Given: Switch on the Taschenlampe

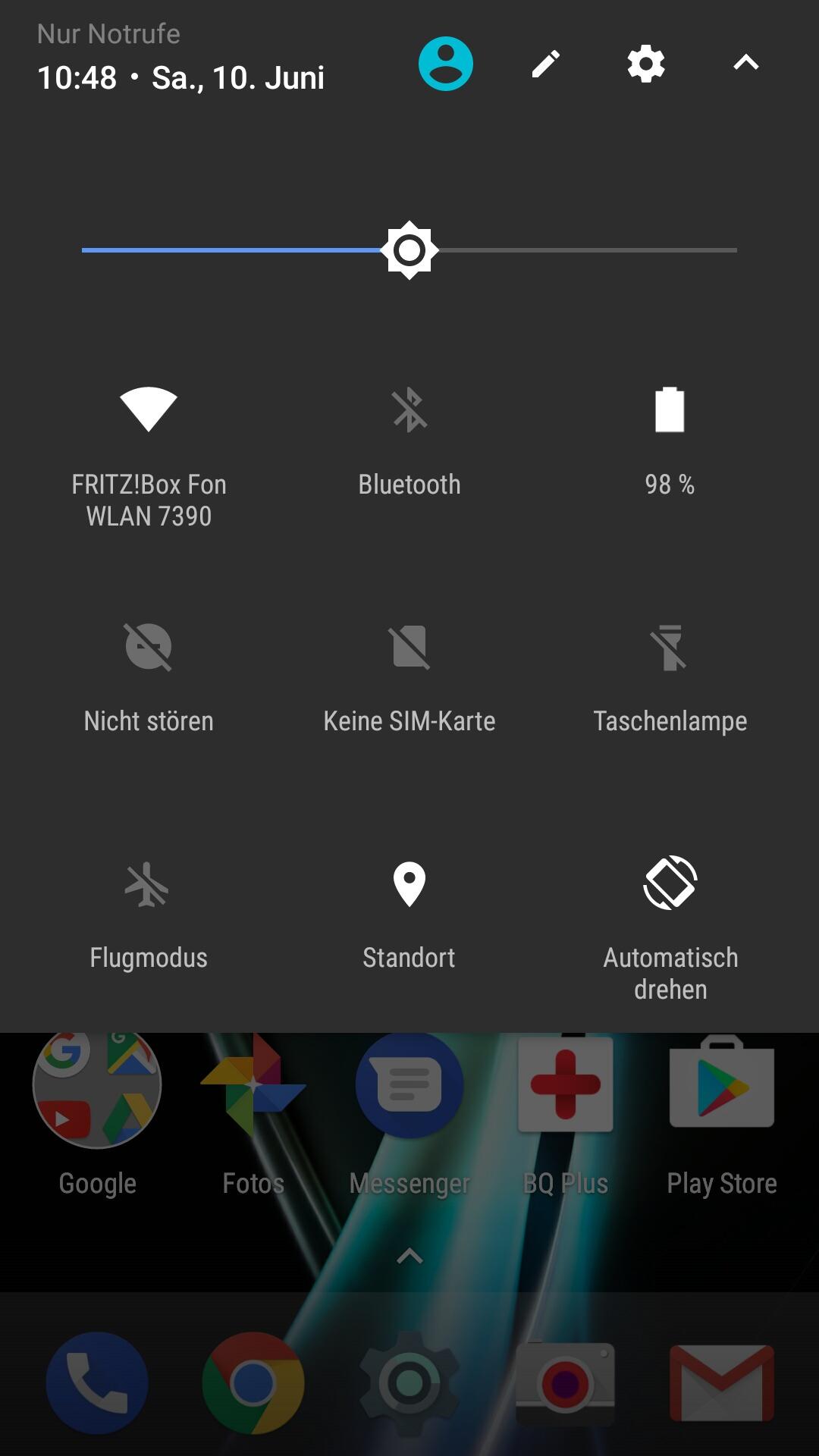Looking at the screenshot, I should point(670,647).
